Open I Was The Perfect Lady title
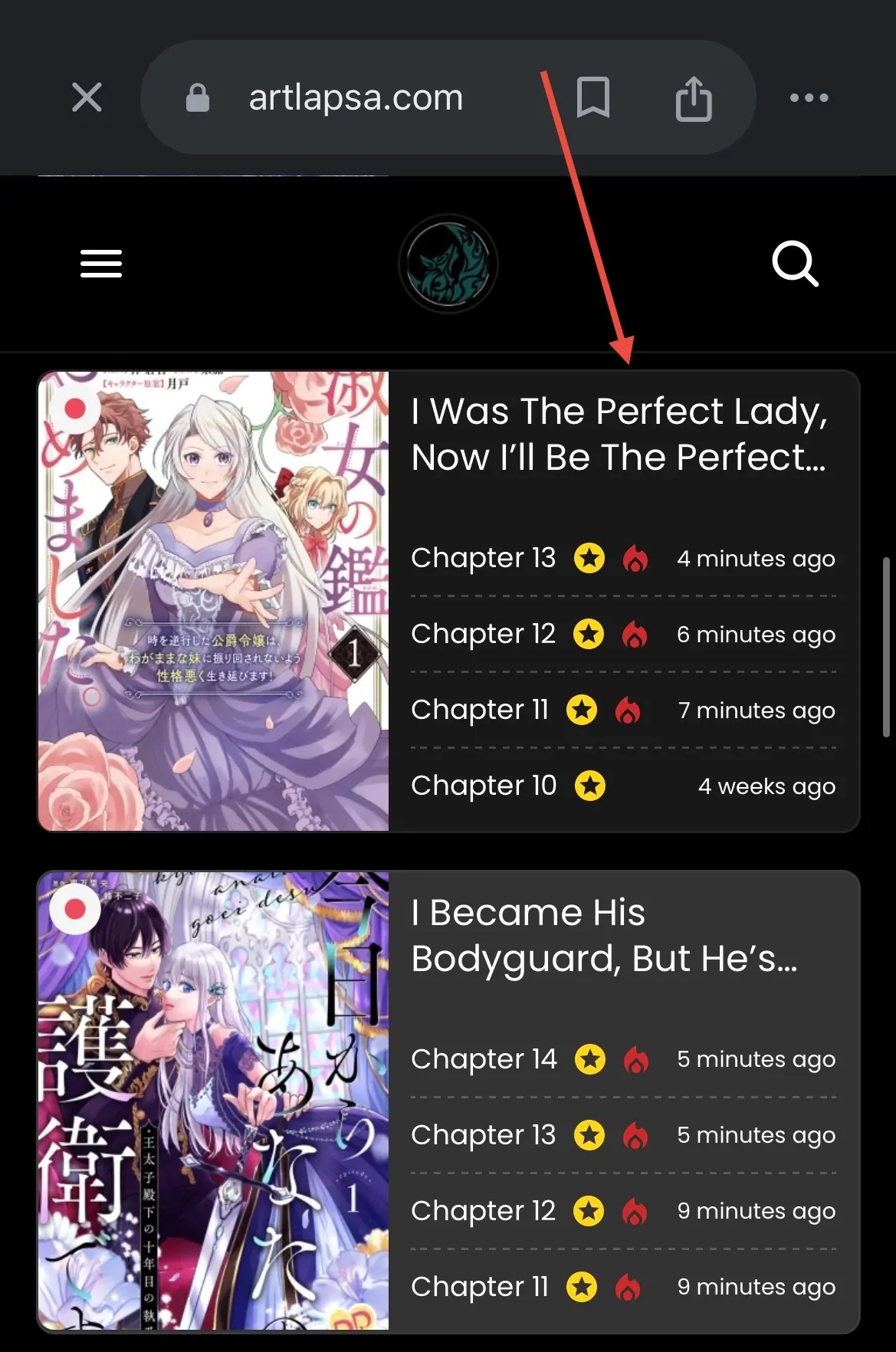 click(x=619, y=435)
